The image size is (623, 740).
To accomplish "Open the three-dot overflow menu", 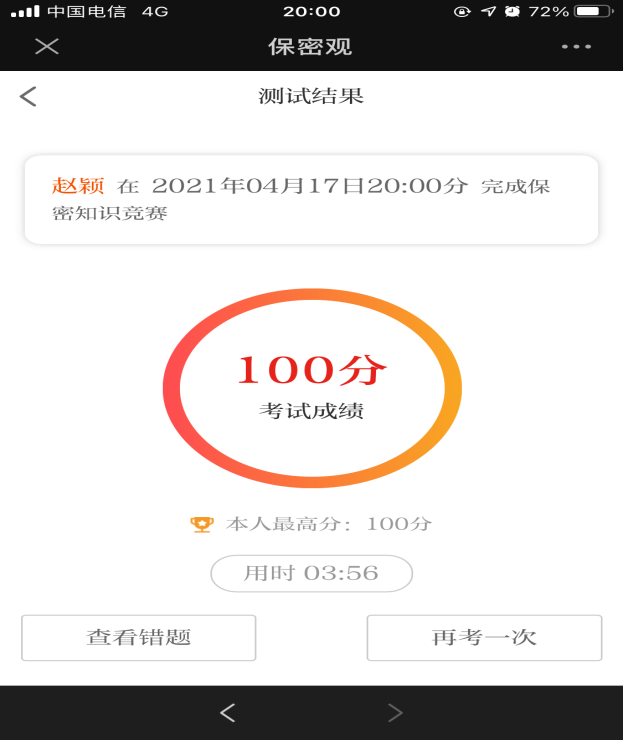I will pos(576,46).
